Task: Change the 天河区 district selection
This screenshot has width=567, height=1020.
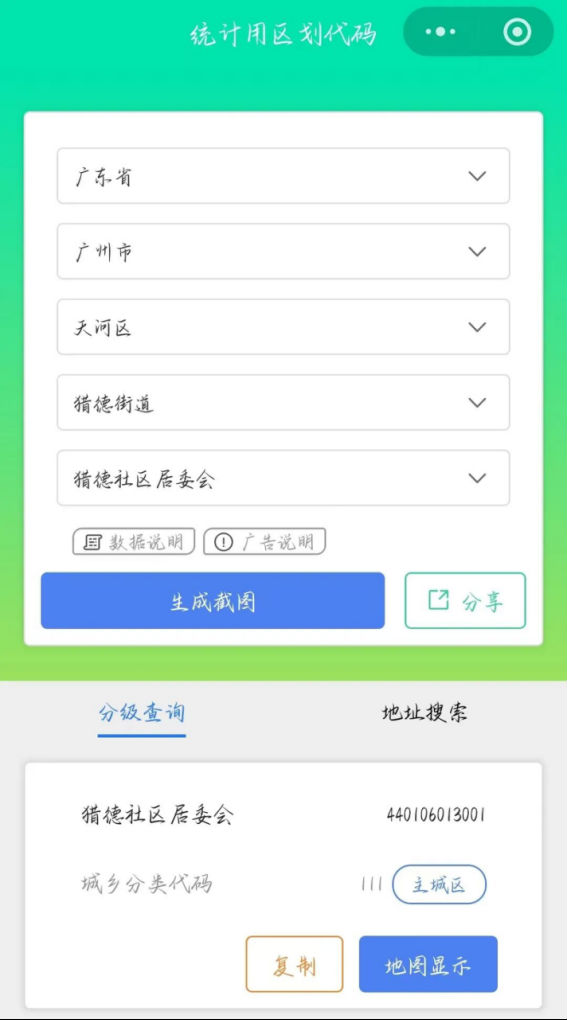Action: point(284,327)
